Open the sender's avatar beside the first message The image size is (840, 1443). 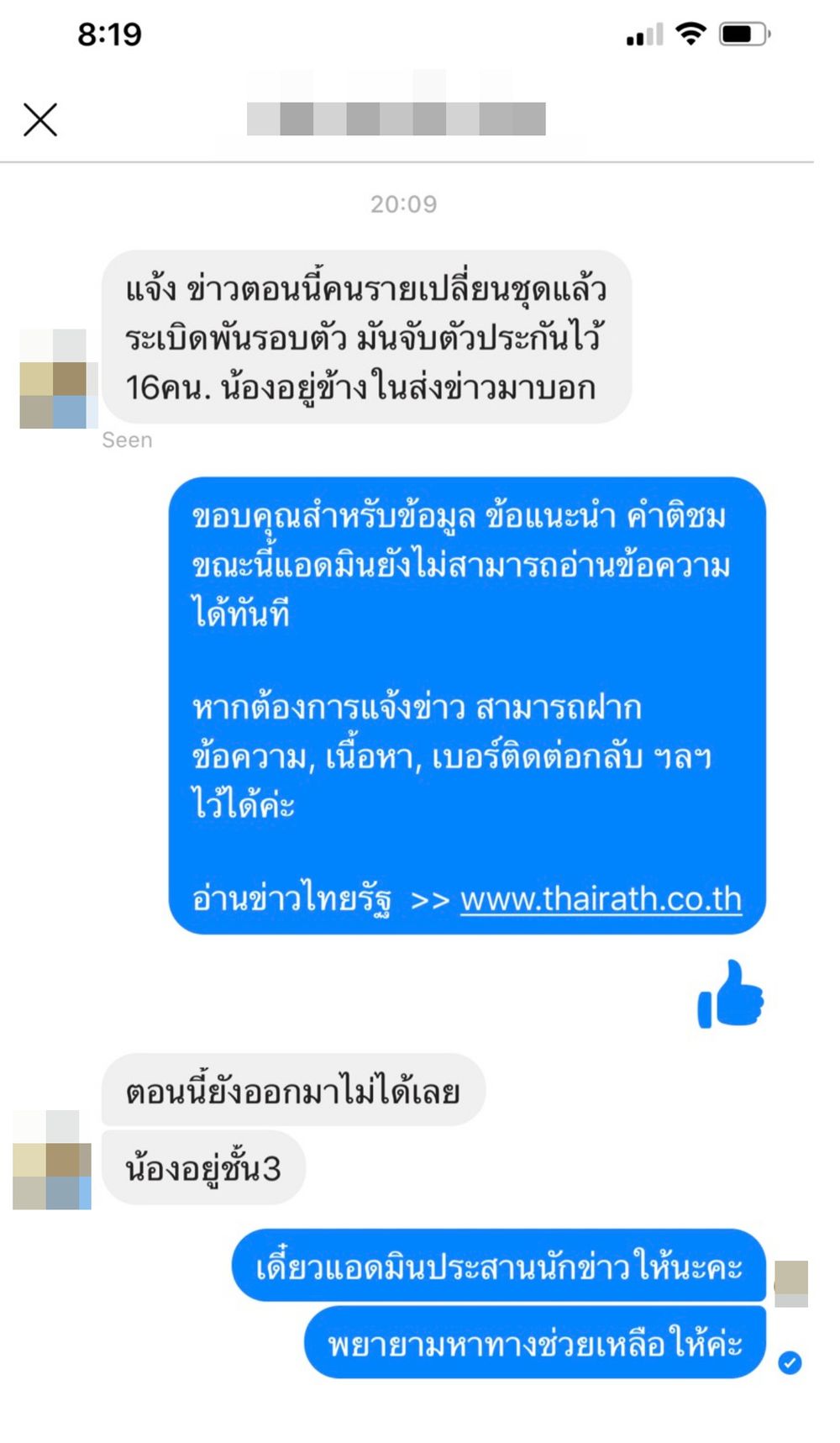[54, 379]
